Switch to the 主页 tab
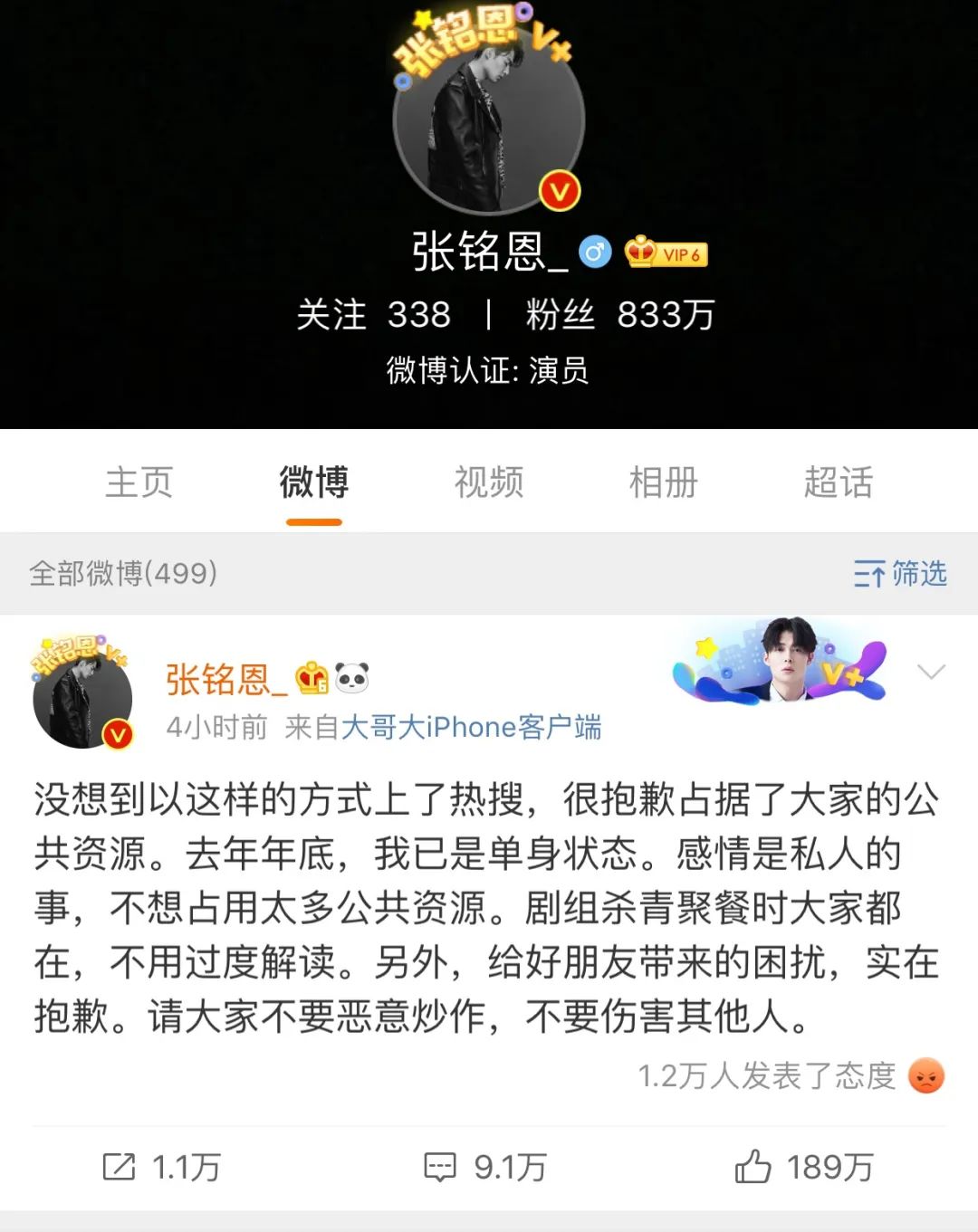This screenshot has height=1232, width=978. coord(139,482)
